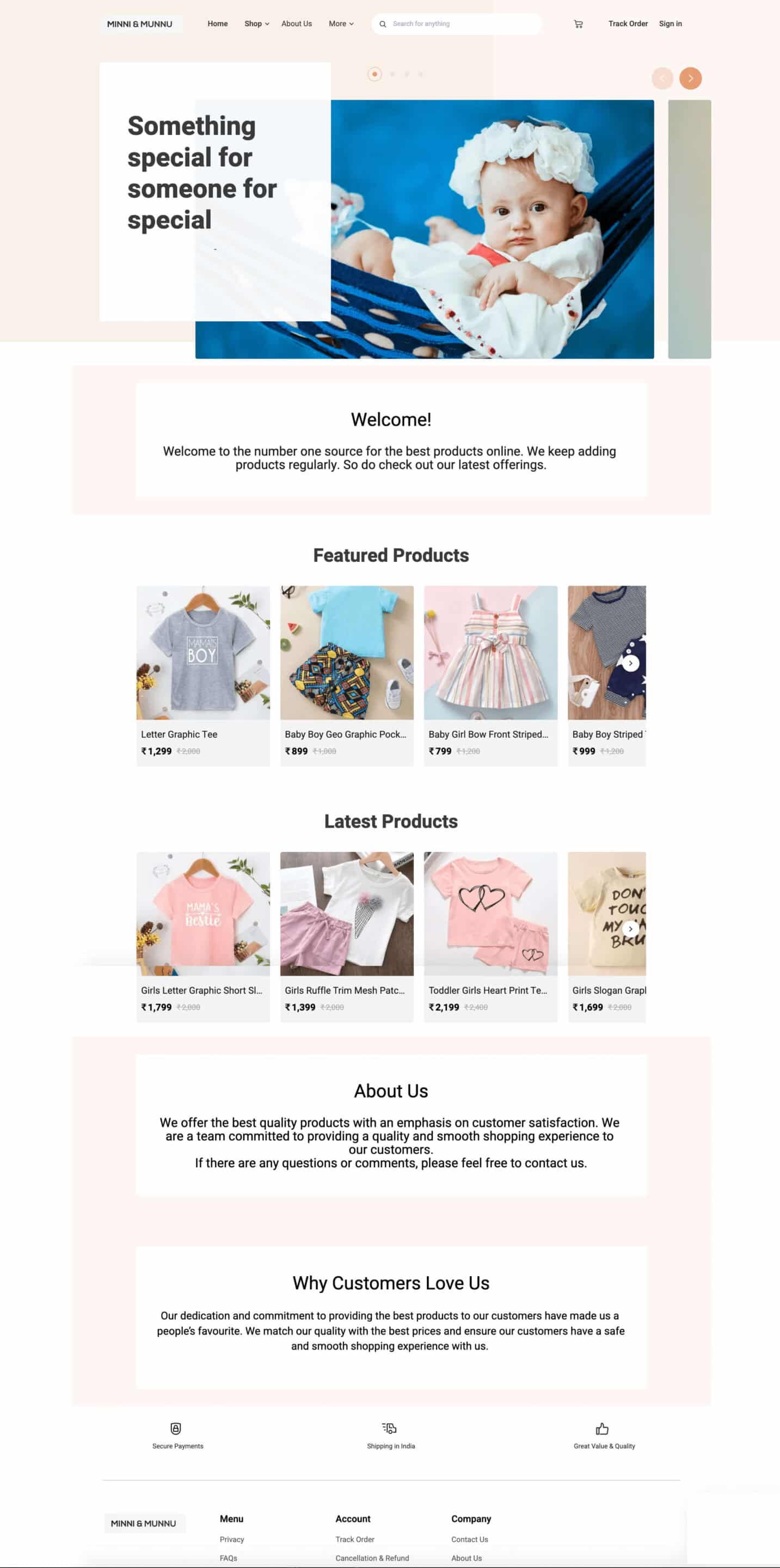
Task: Expand the Shop dropdown menu
Action: [x=256, y=24]
